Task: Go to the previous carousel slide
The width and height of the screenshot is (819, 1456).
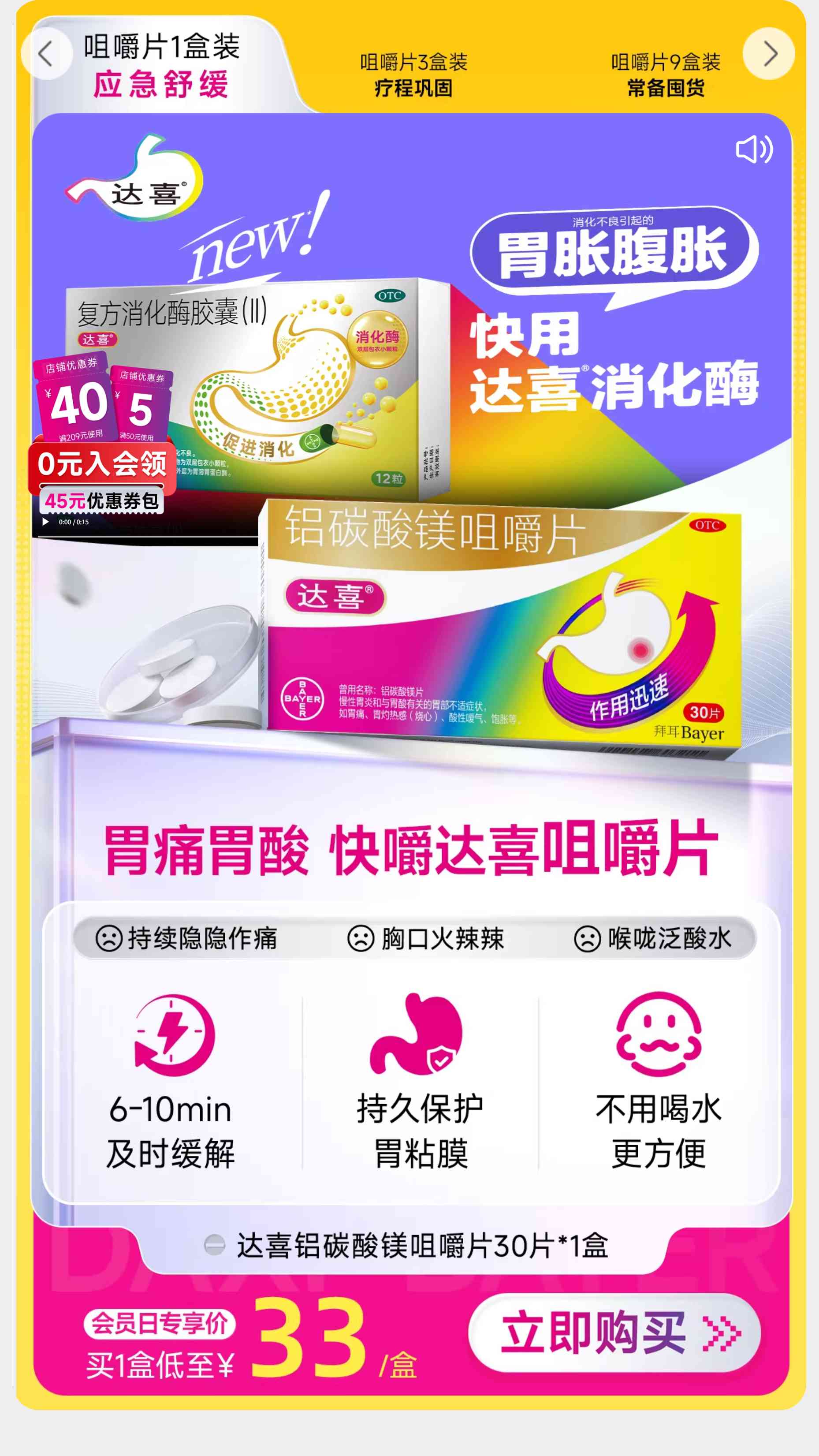Action: [x=46, y=54]
